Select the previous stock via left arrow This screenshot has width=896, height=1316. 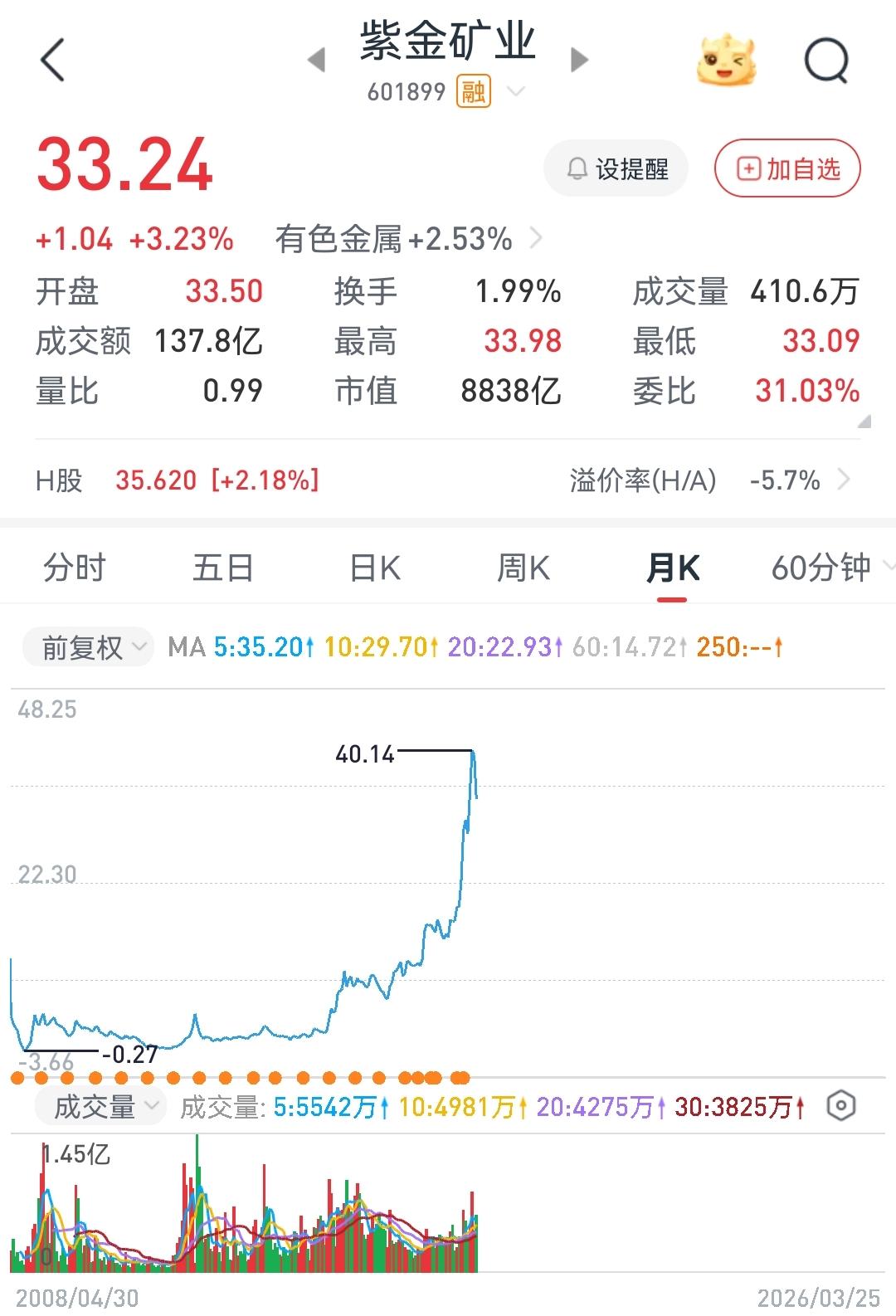[x=315, y=58]
